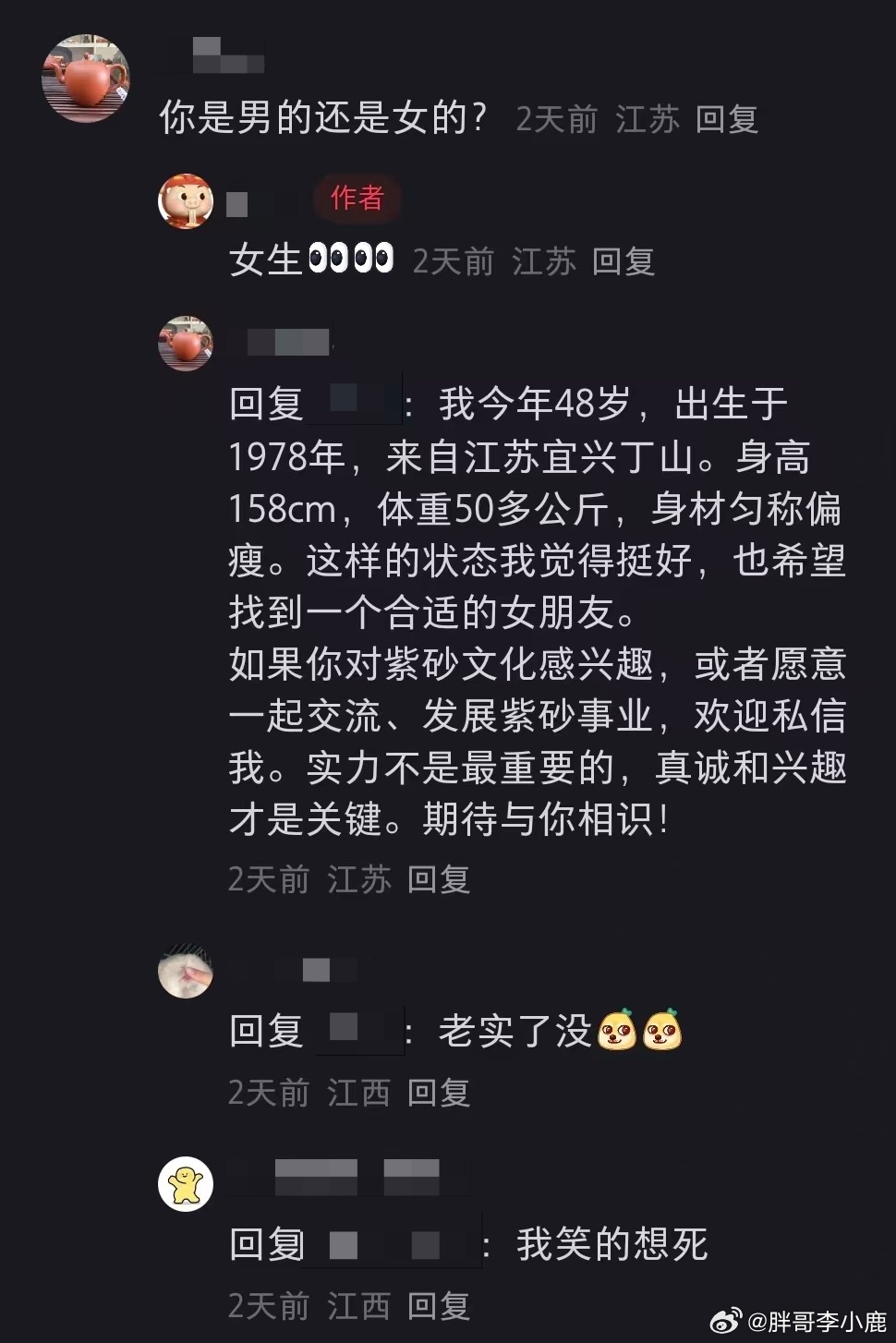The height and width of the screenshot is (1343, 896).
Task: Click 江苏 location tag on the first comment
Action: click(x=645, y=120)
